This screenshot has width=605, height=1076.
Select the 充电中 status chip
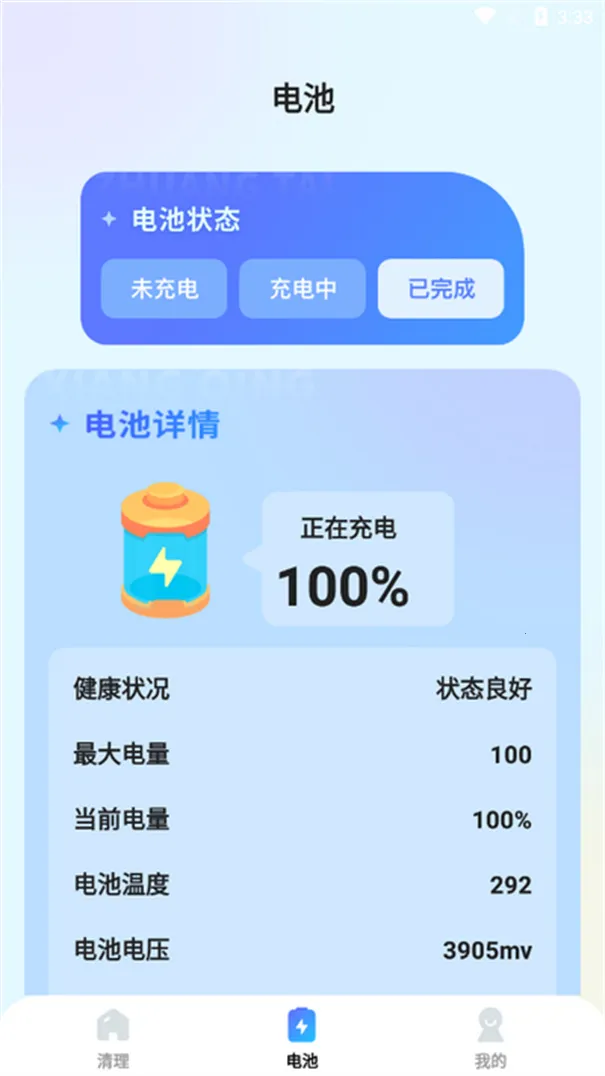click(302, 289)
